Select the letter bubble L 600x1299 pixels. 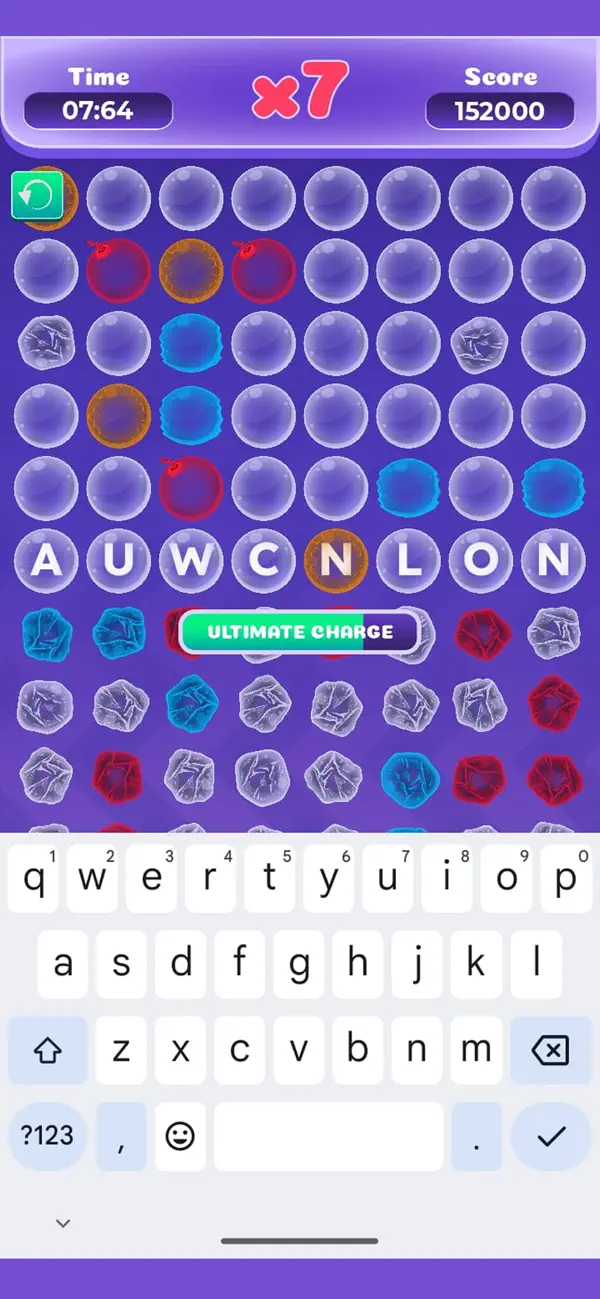click(409, 561)
